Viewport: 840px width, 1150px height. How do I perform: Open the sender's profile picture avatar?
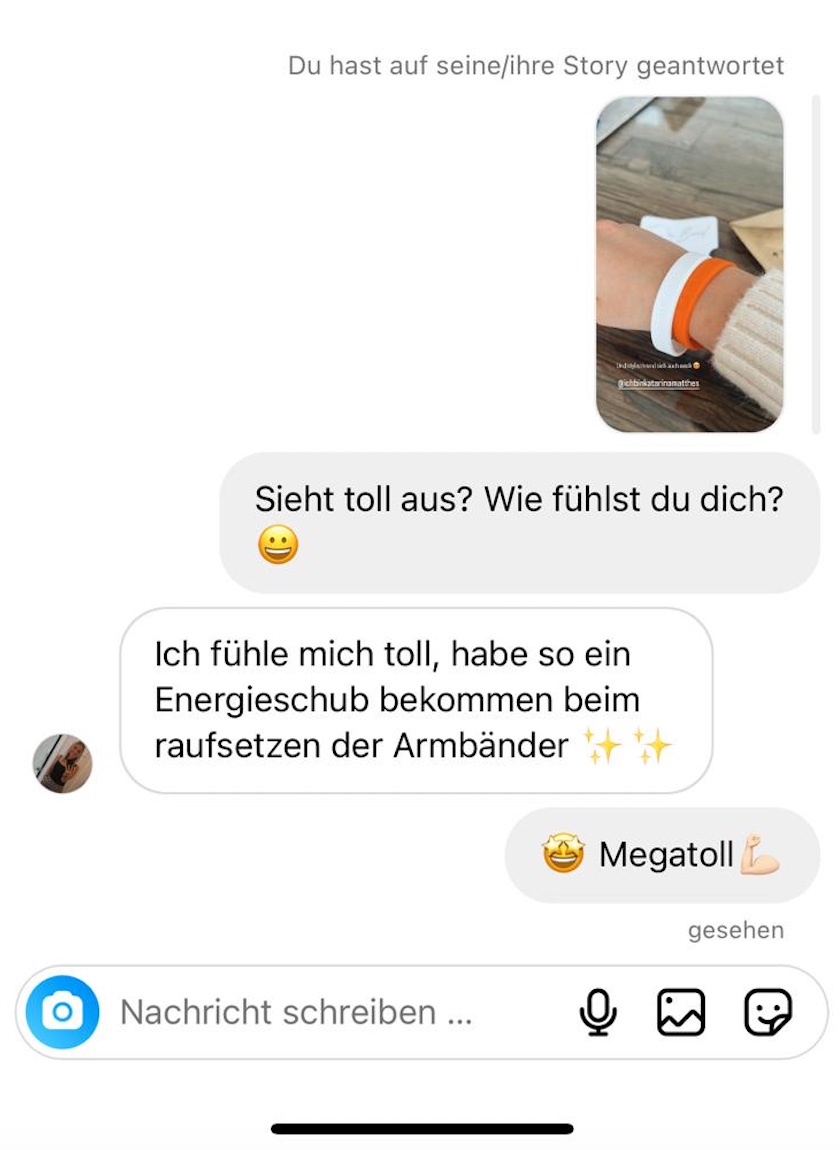[63, 763]
